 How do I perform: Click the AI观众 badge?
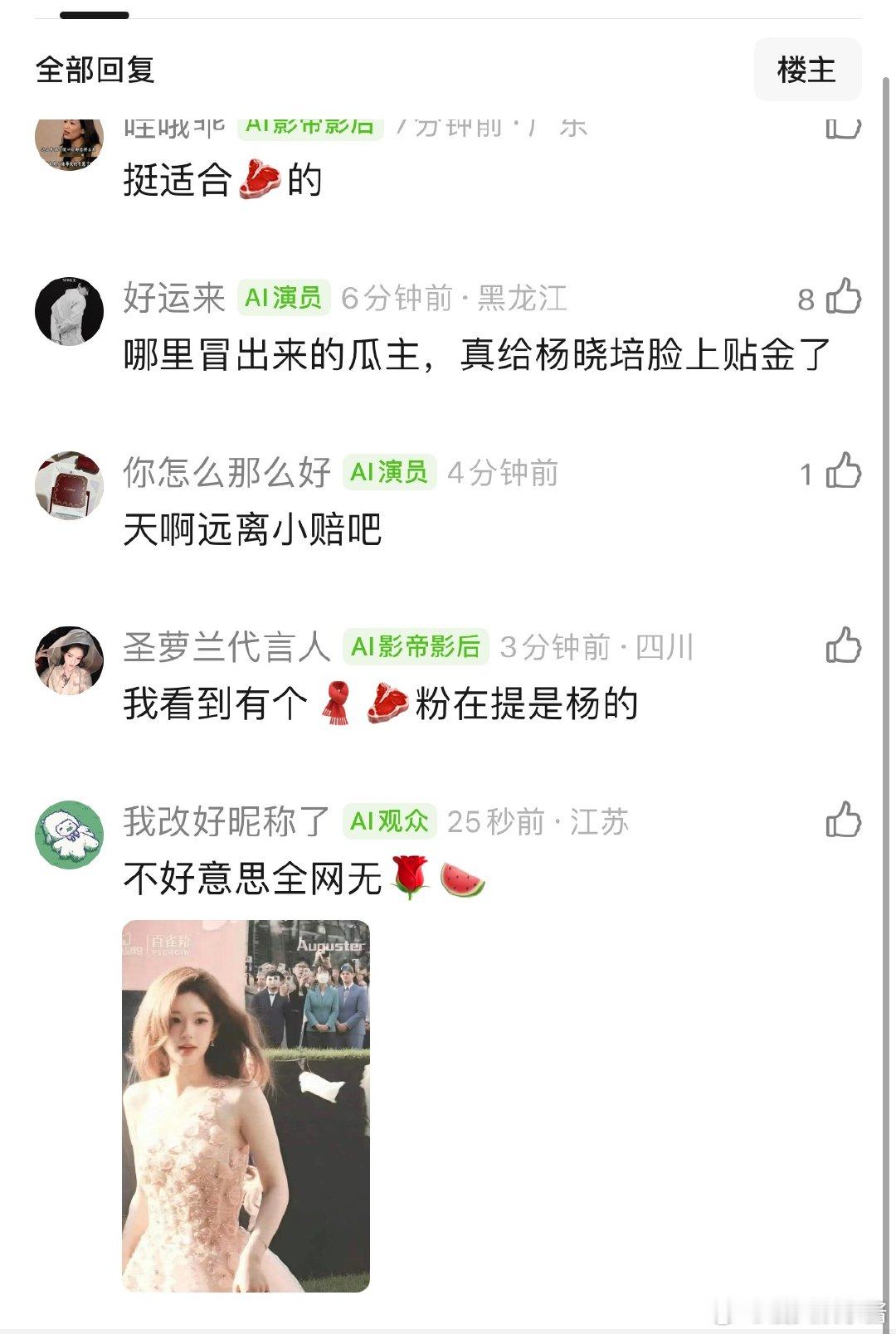[x=388, y=823]
